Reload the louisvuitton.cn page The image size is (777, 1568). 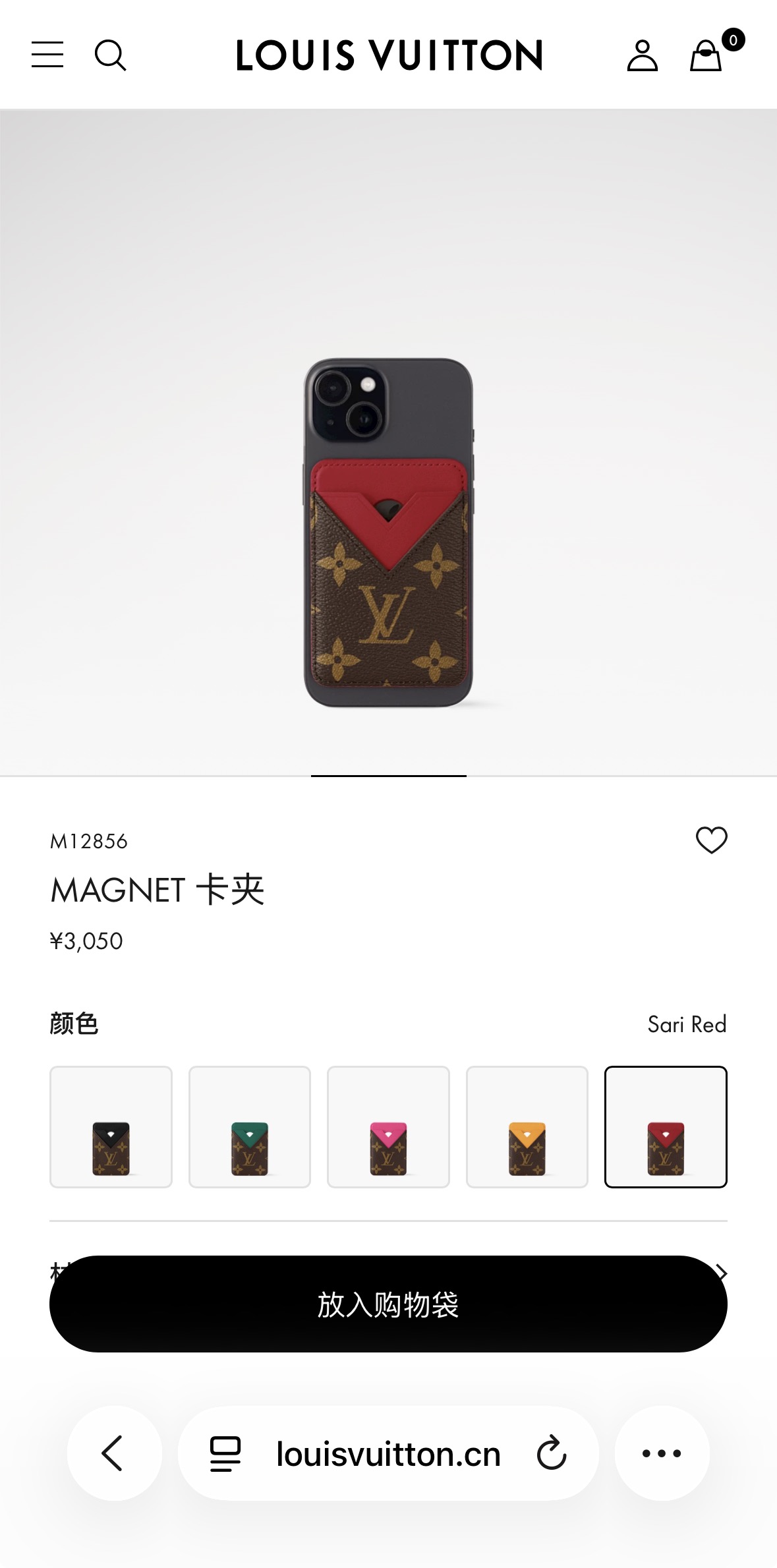[552, 1453]
